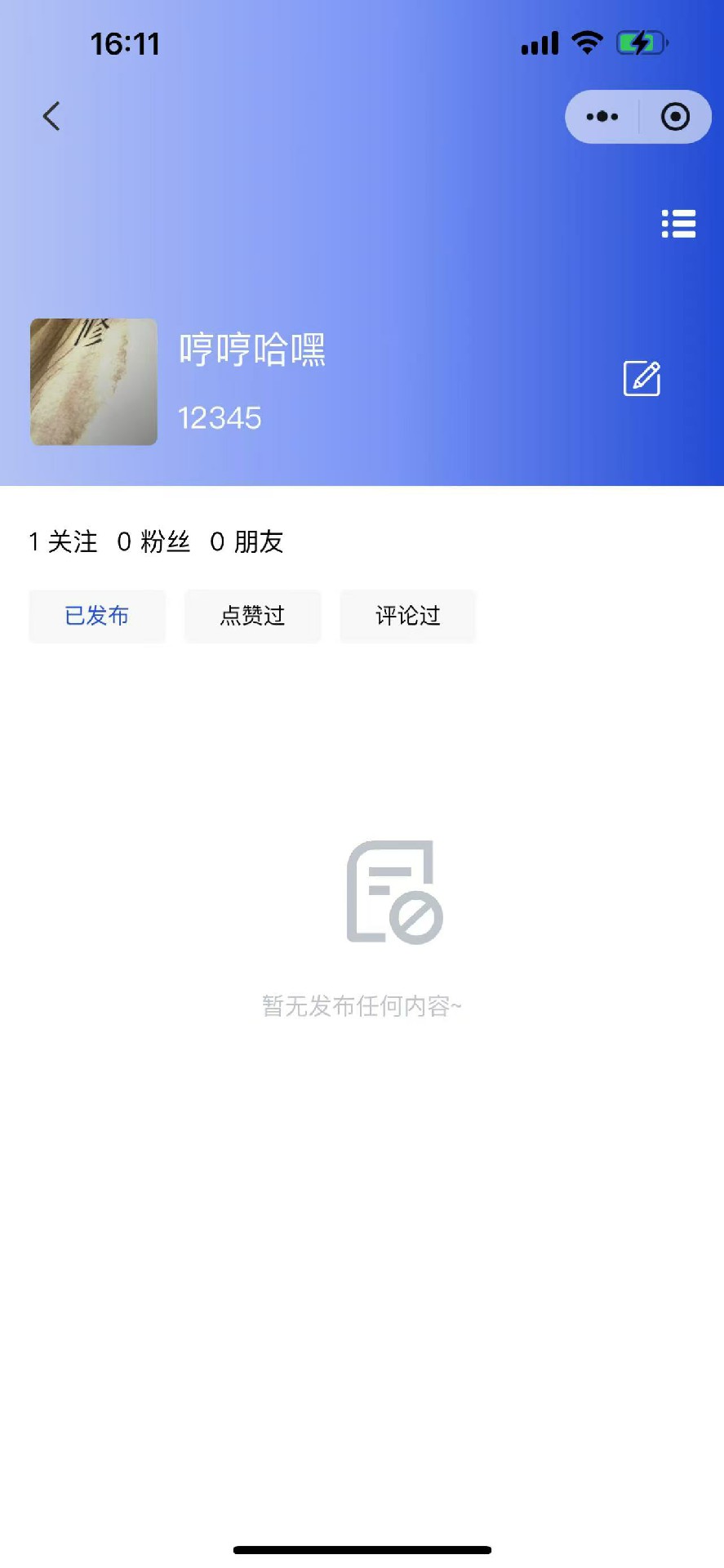Viewport: 724px width, 1568px height.
Task: View the 朋友 friends list
Action: [x=247, y=541]
